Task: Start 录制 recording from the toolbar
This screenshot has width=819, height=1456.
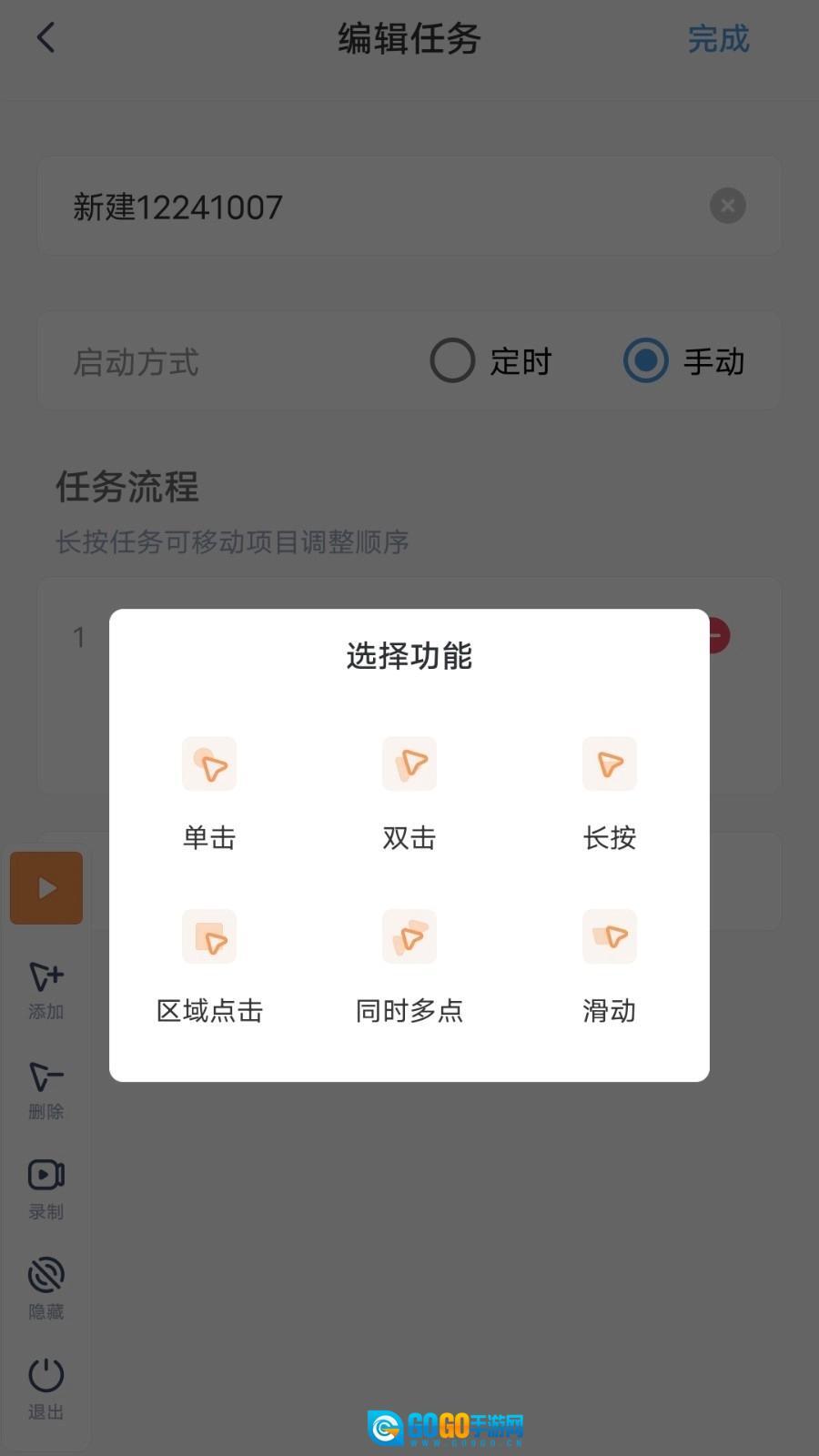Action: (x=46, y=1188)
